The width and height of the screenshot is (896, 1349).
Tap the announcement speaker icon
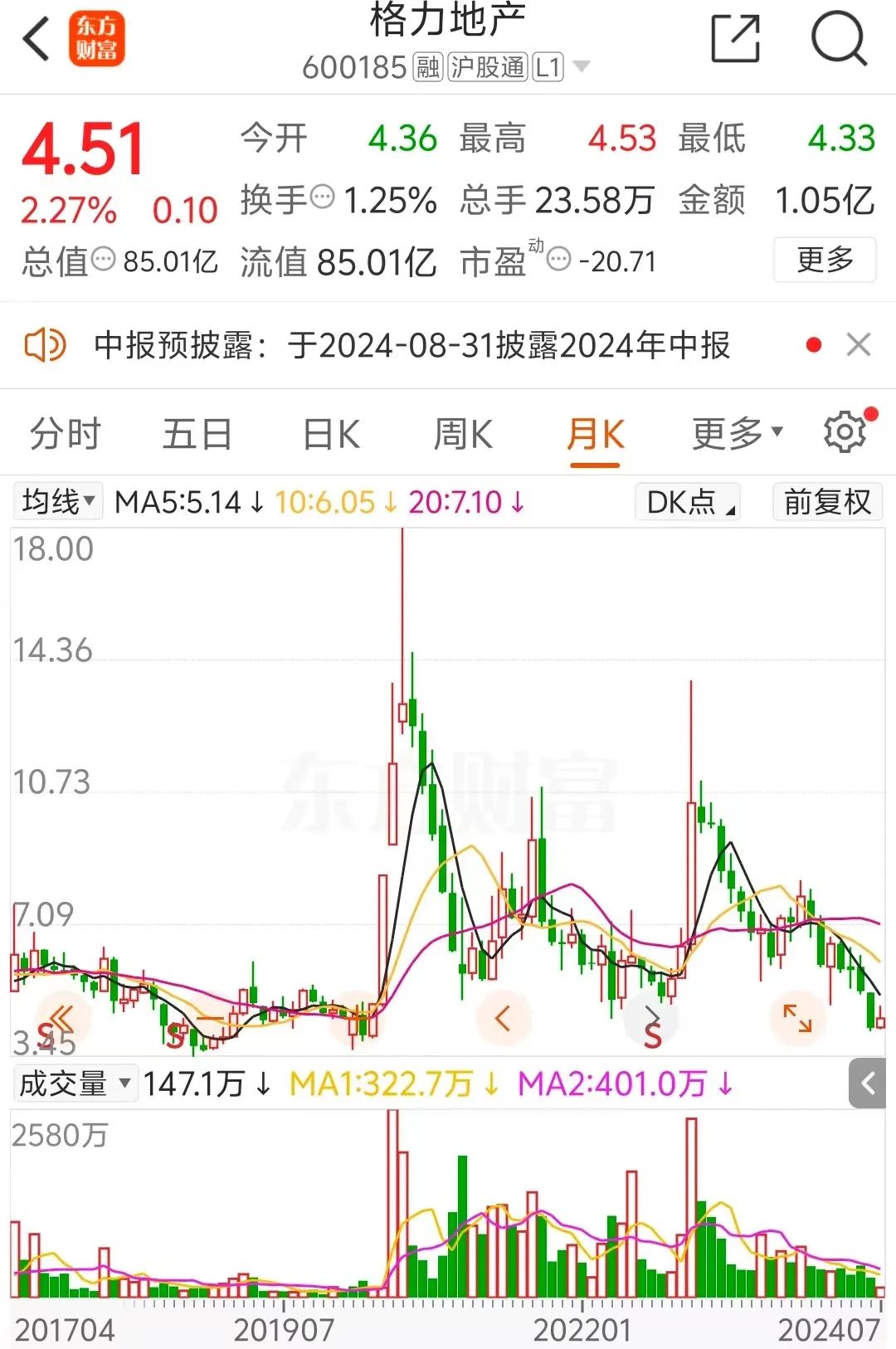(x=46, y=345)
